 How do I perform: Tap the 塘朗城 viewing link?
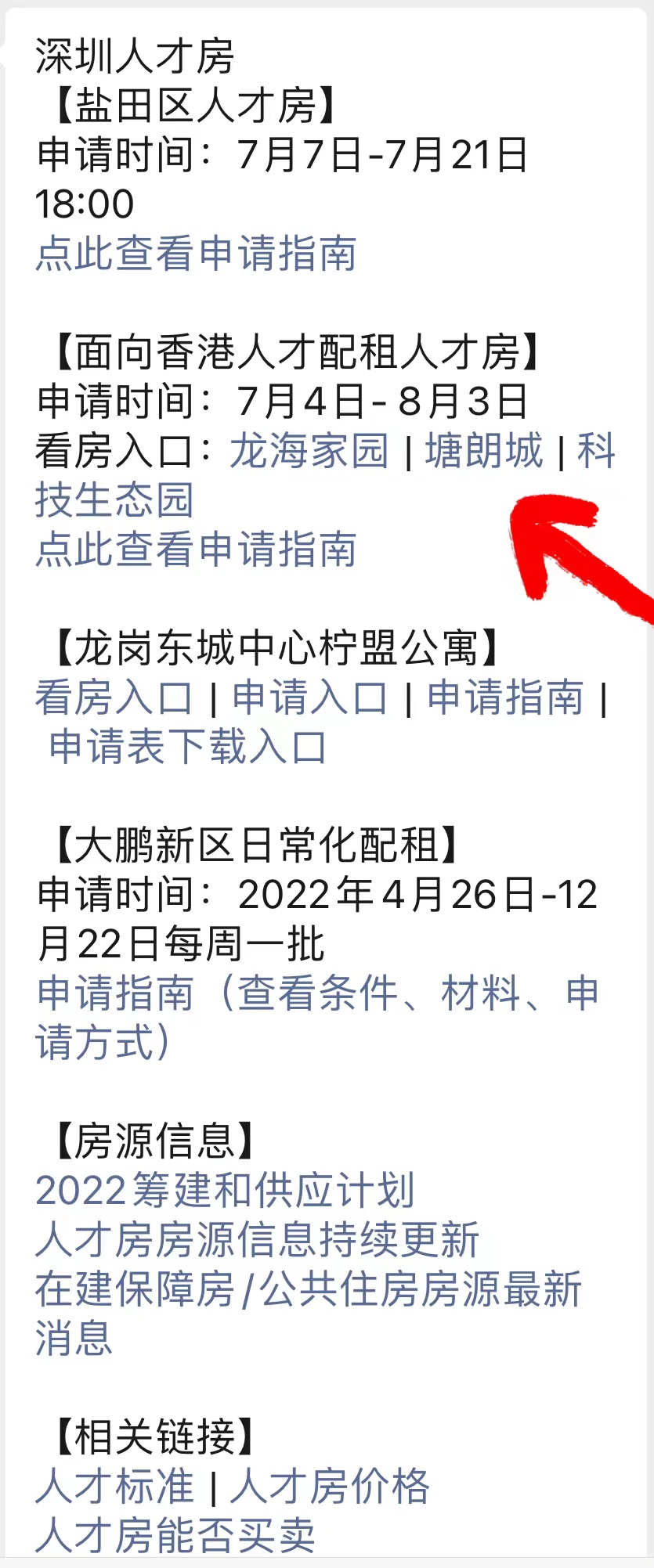483,451
